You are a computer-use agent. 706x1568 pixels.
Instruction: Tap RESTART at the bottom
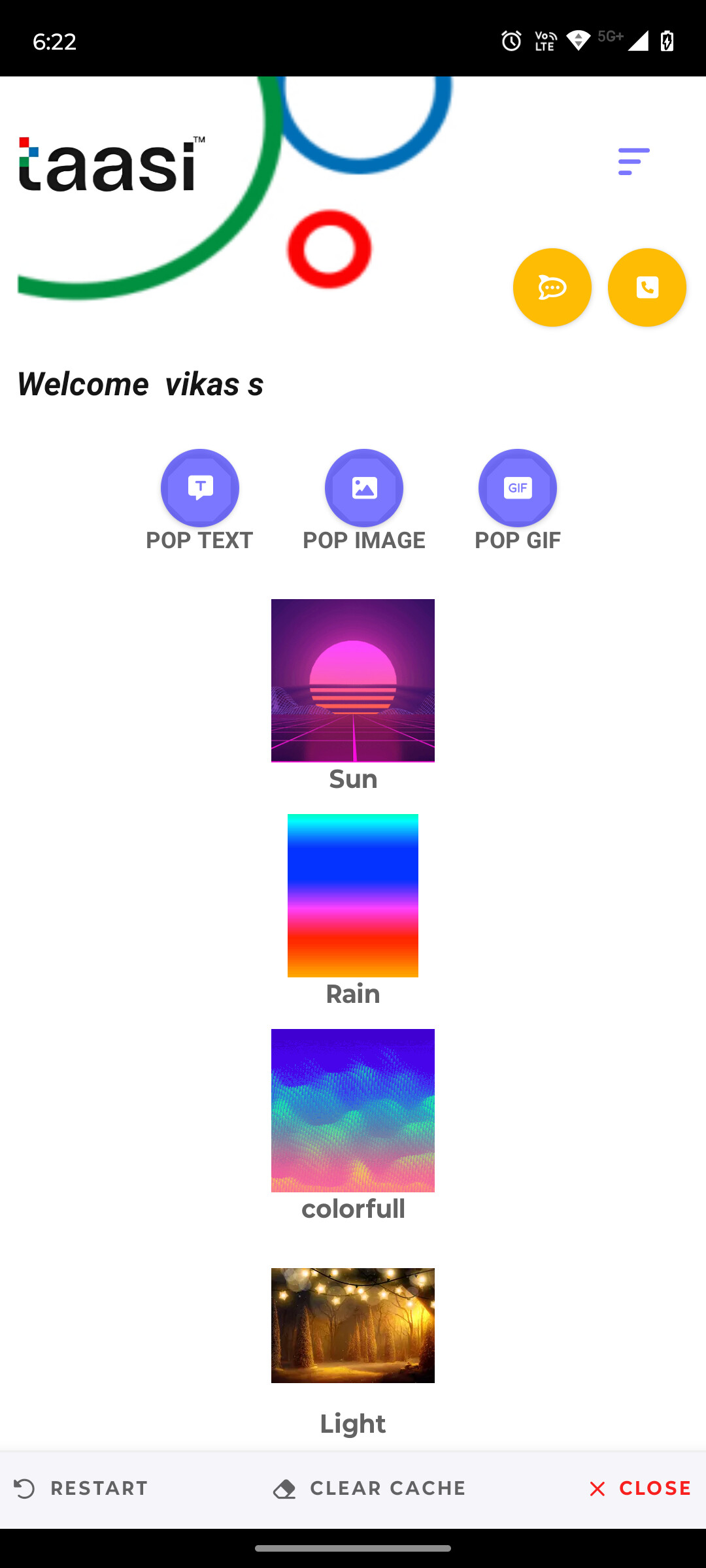[x=81, y=1488]
